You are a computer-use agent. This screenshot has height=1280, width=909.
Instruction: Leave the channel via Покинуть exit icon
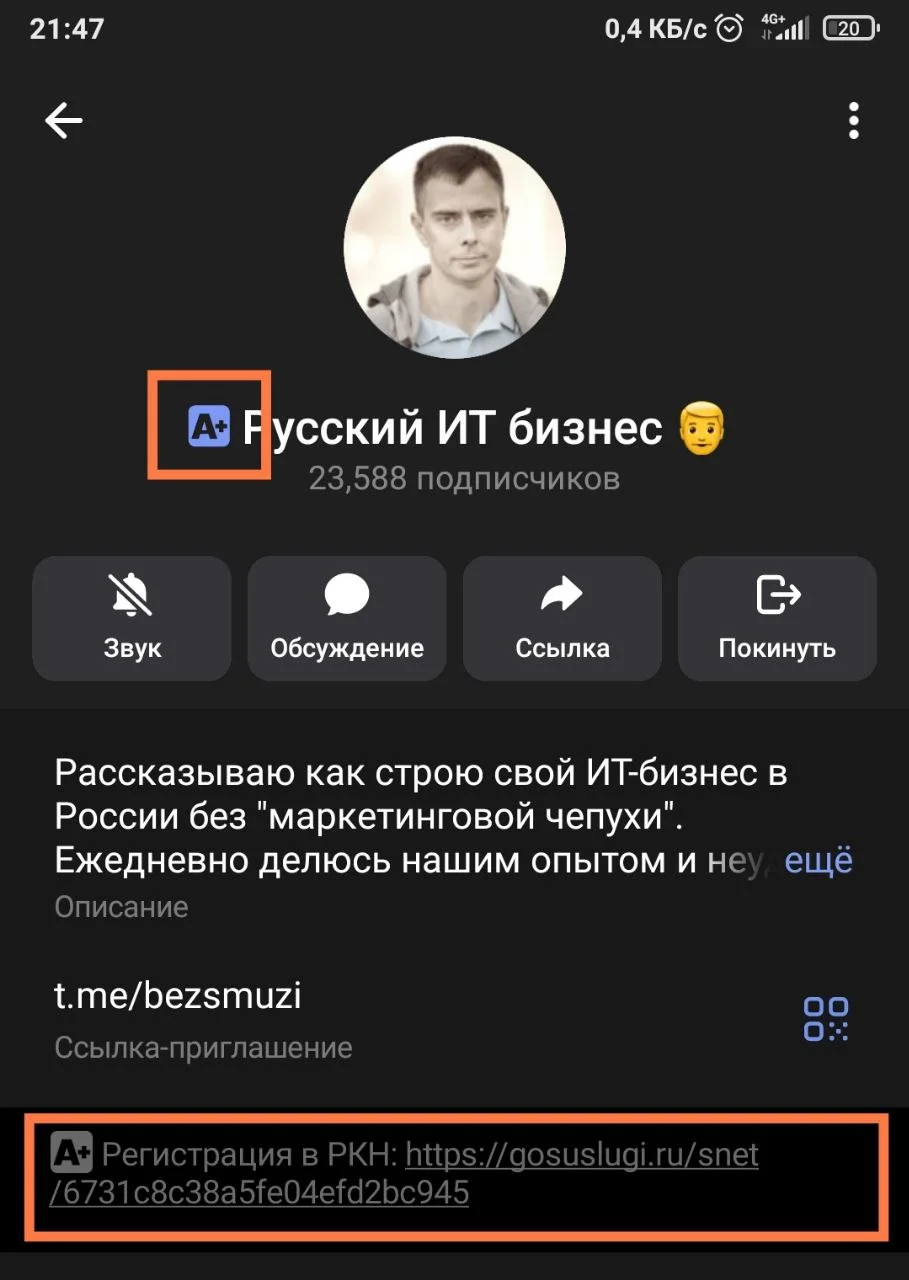tap(777, 595)
